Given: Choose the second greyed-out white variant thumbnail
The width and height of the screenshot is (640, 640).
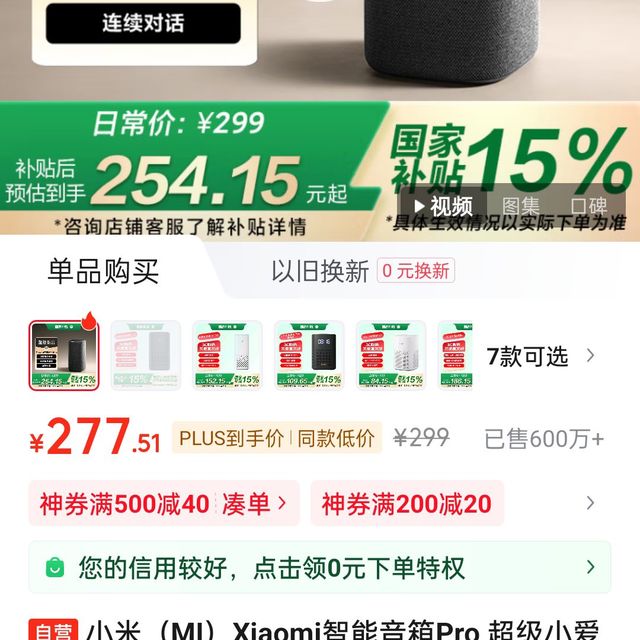Looking at the screenshot, I should 146,355.
